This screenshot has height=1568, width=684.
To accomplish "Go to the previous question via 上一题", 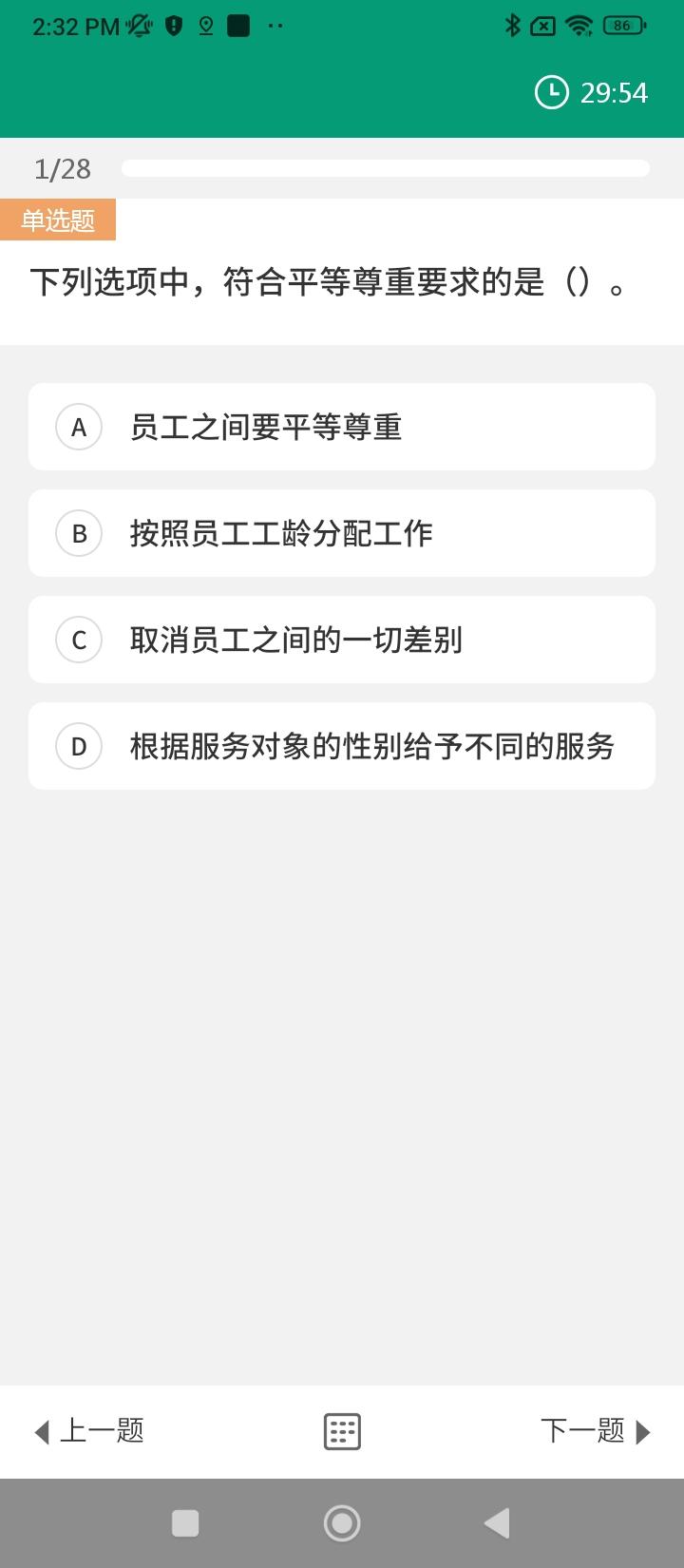I will (x=100, y=1430).
